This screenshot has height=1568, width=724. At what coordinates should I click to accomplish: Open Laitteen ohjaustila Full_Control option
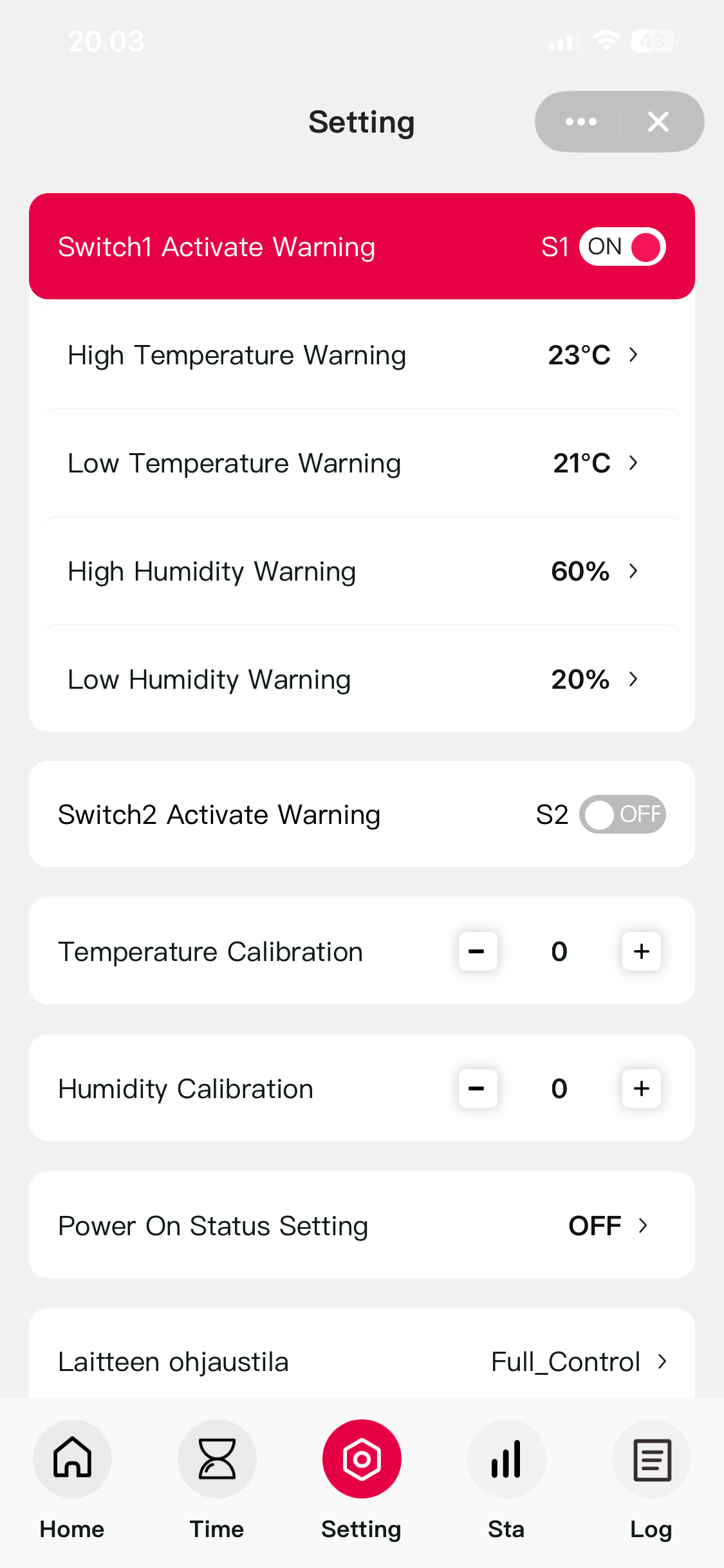[x=362, y=1361]
